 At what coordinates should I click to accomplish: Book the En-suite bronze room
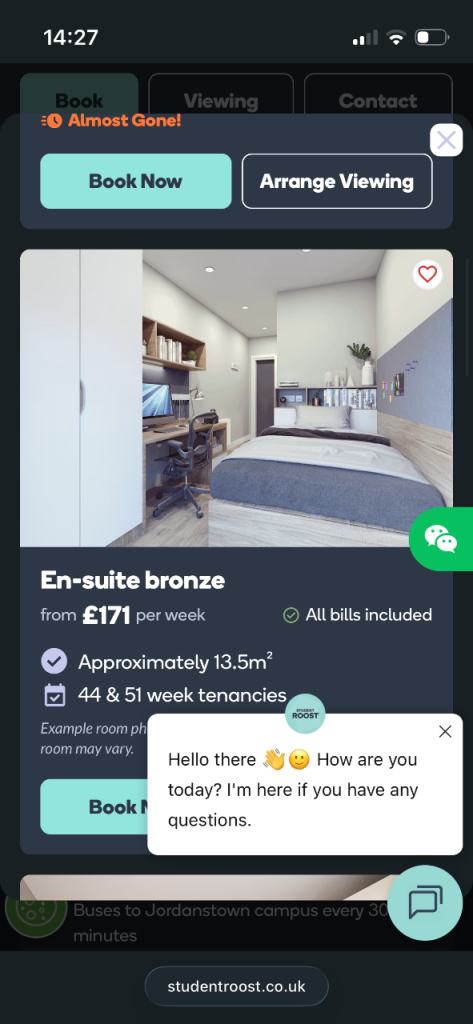(x=95, y=807)
